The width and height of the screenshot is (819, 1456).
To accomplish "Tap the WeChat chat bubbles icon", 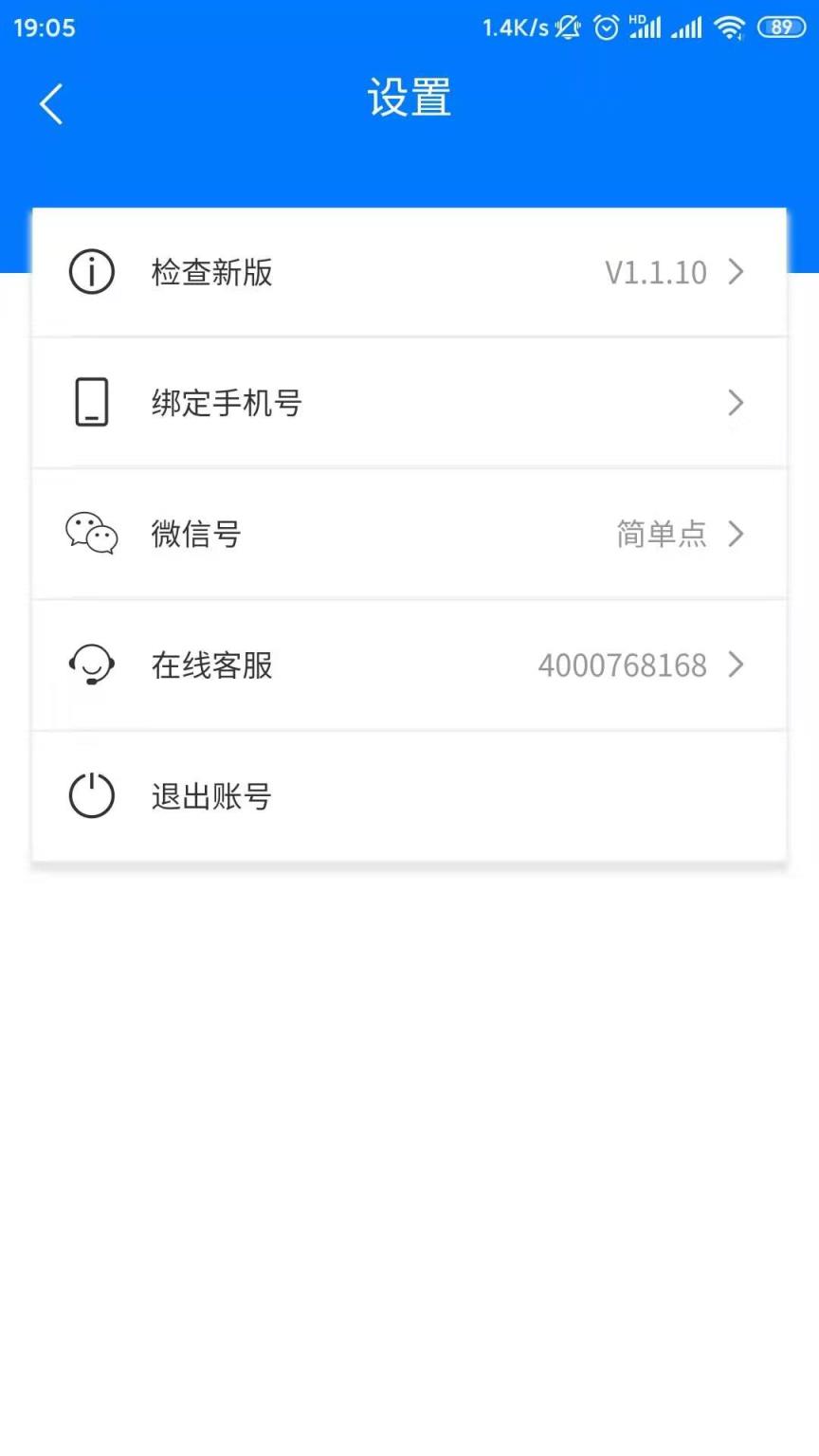I will pos(90,534).
